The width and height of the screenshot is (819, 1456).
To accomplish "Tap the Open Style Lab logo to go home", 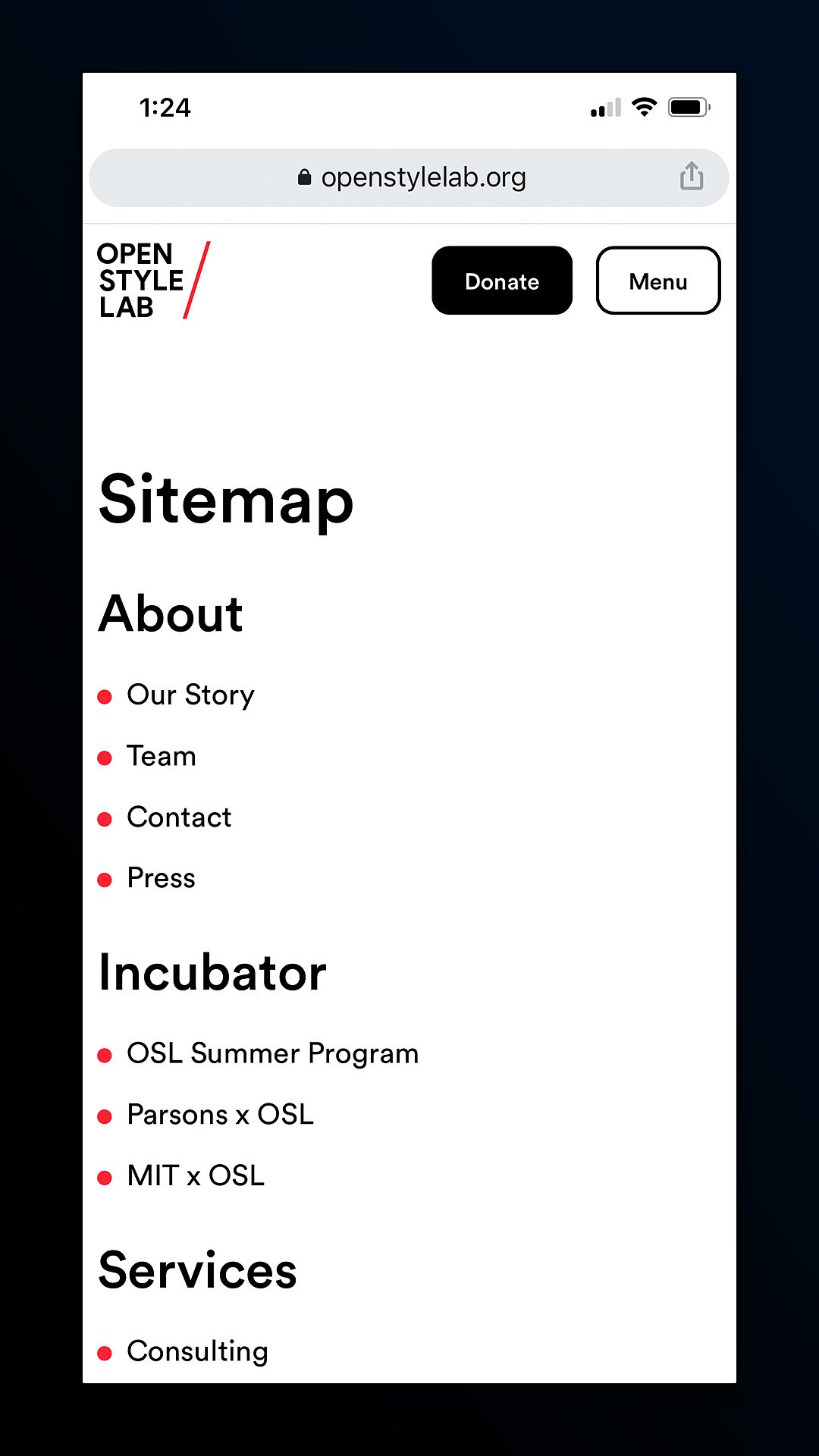I will tap(153, 281).
